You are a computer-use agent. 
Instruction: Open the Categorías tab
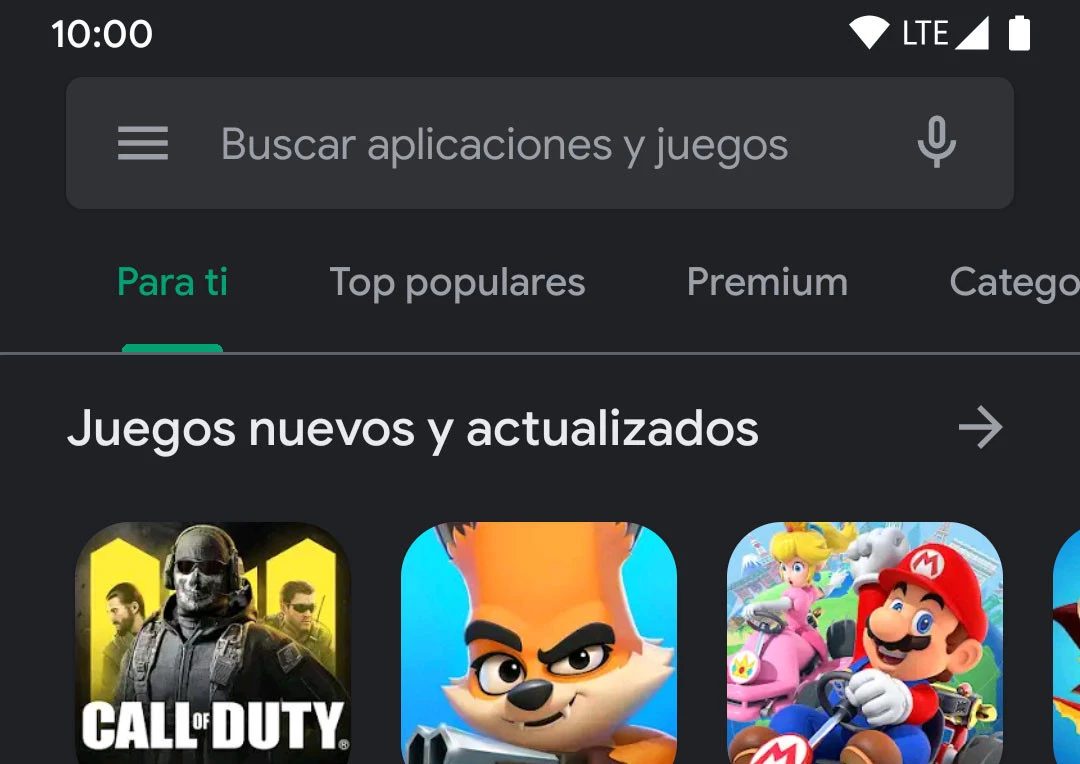coord(1013,283)
